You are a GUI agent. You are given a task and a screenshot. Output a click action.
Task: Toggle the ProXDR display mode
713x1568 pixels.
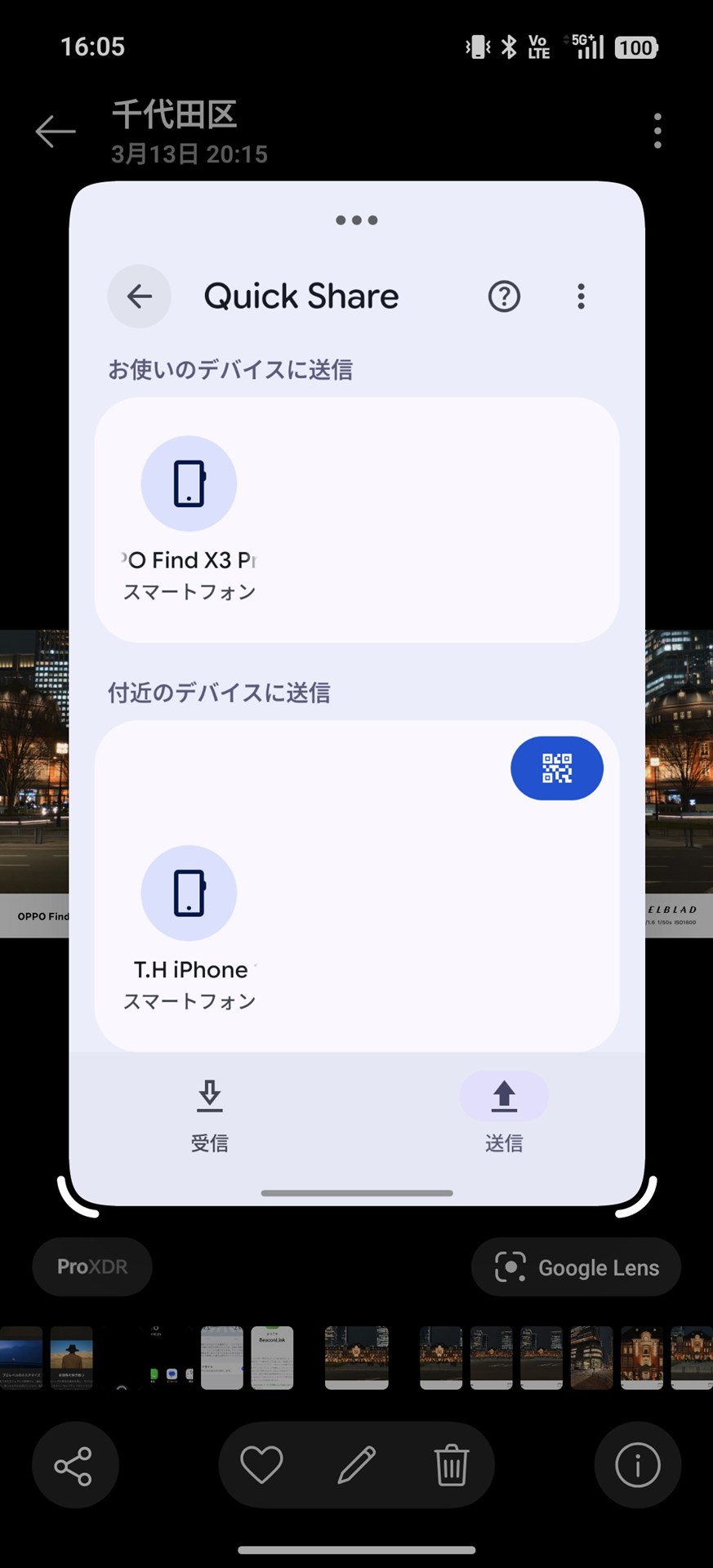tap(91, 1267)
